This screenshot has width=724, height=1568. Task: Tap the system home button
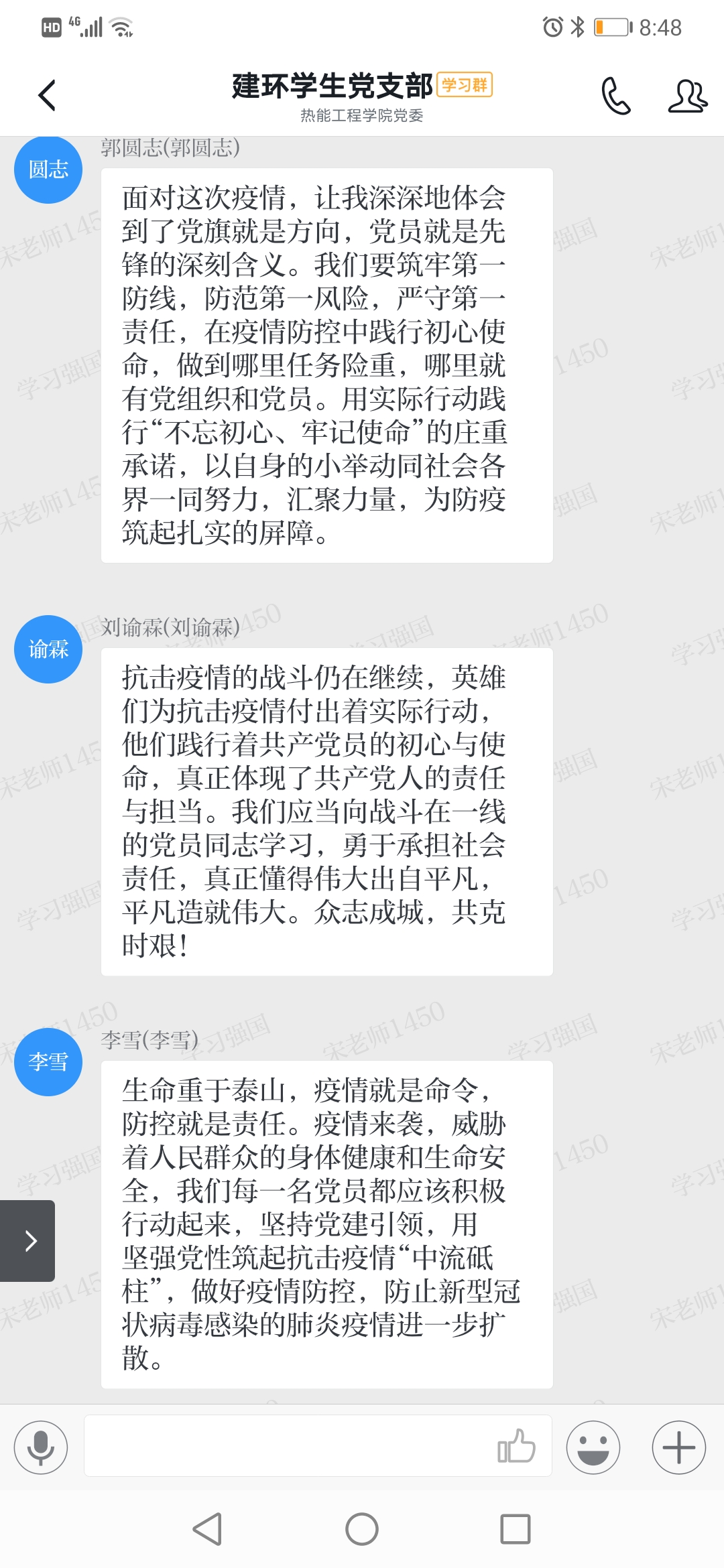(362, 1529)
